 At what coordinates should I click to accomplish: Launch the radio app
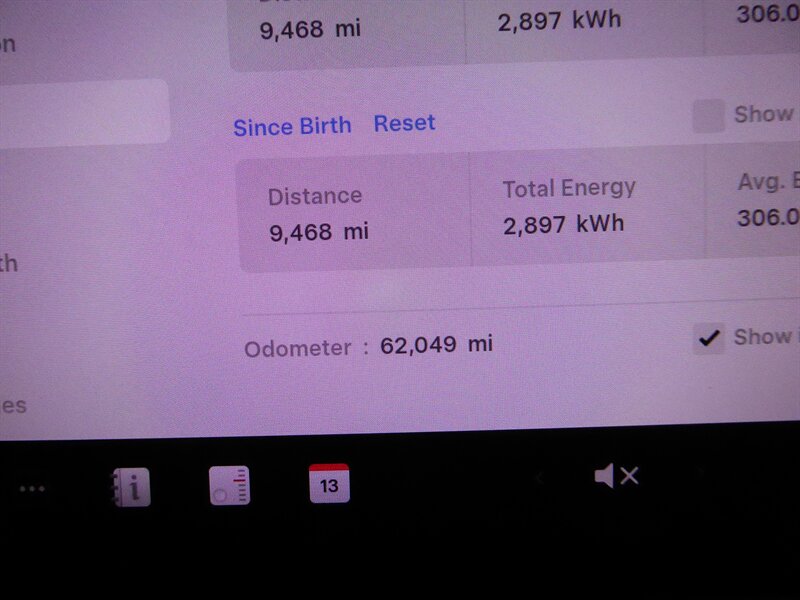pos(229,486)
